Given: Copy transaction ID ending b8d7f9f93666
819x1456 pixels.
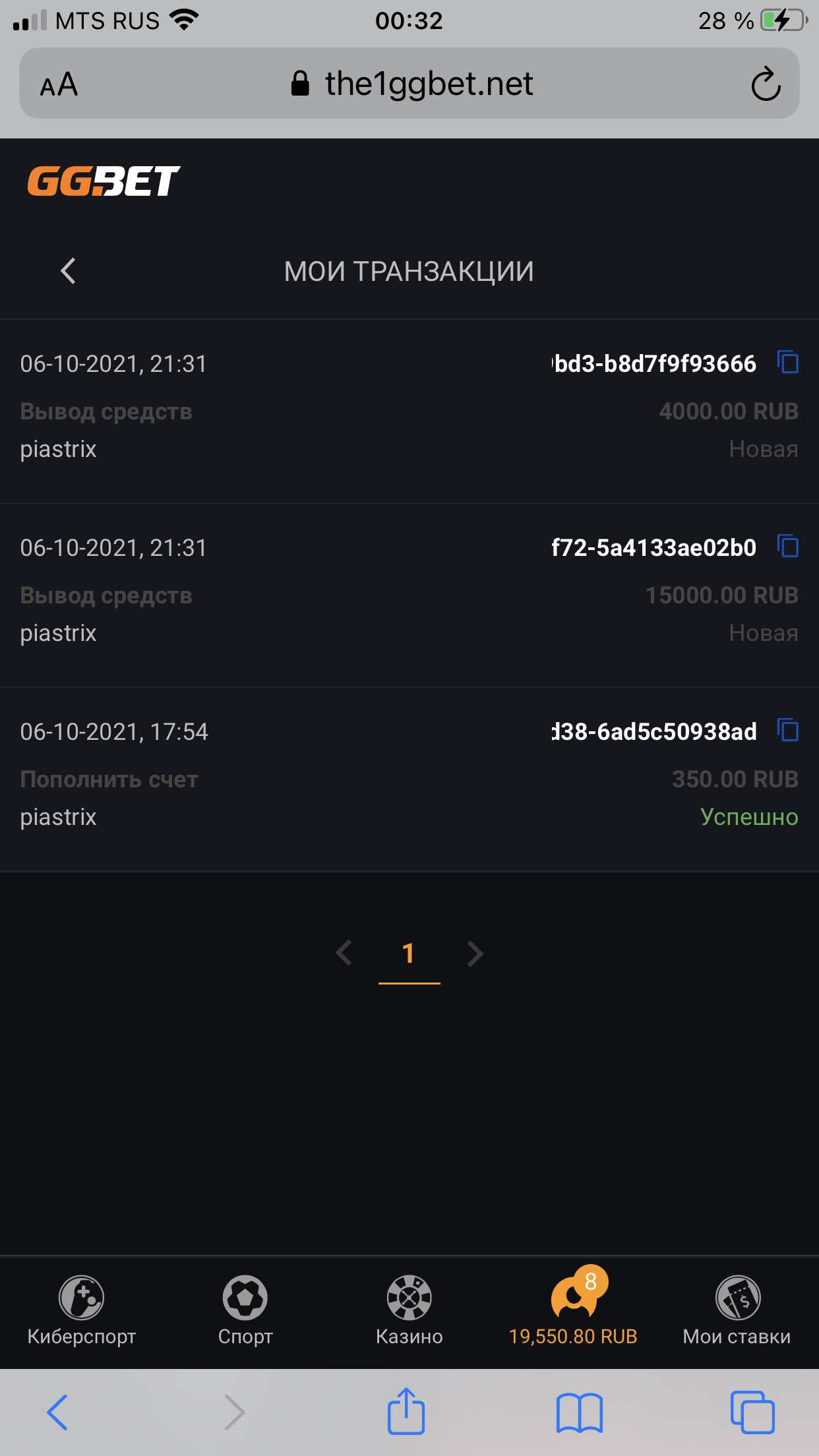Looking at the screenshot, I should (x=788, y=362).
